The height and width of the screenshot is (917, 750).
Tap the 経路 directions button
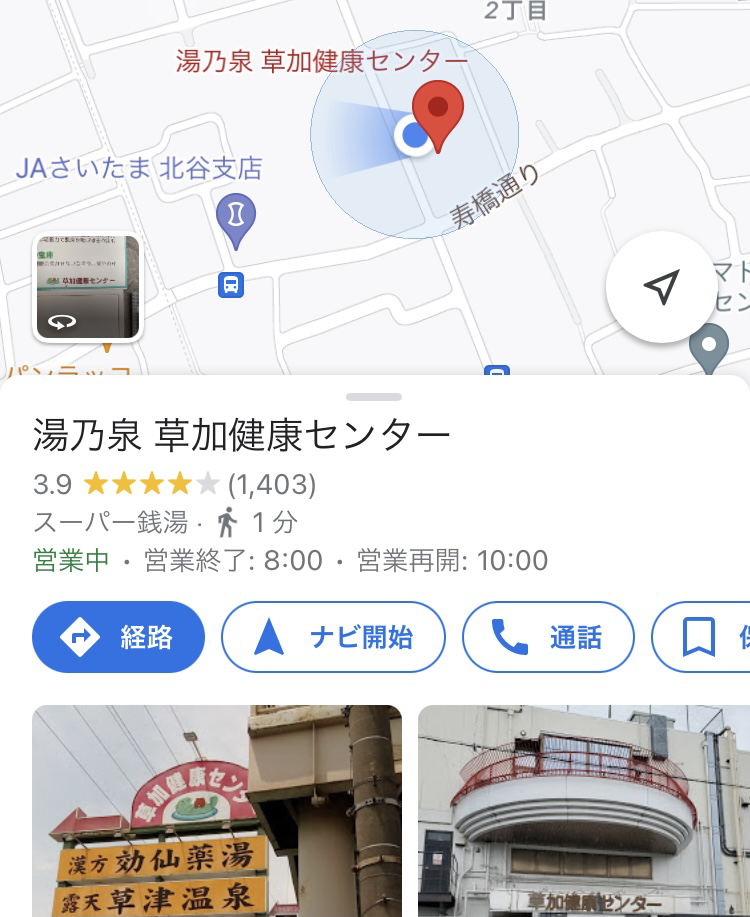(x=118, y=637)
